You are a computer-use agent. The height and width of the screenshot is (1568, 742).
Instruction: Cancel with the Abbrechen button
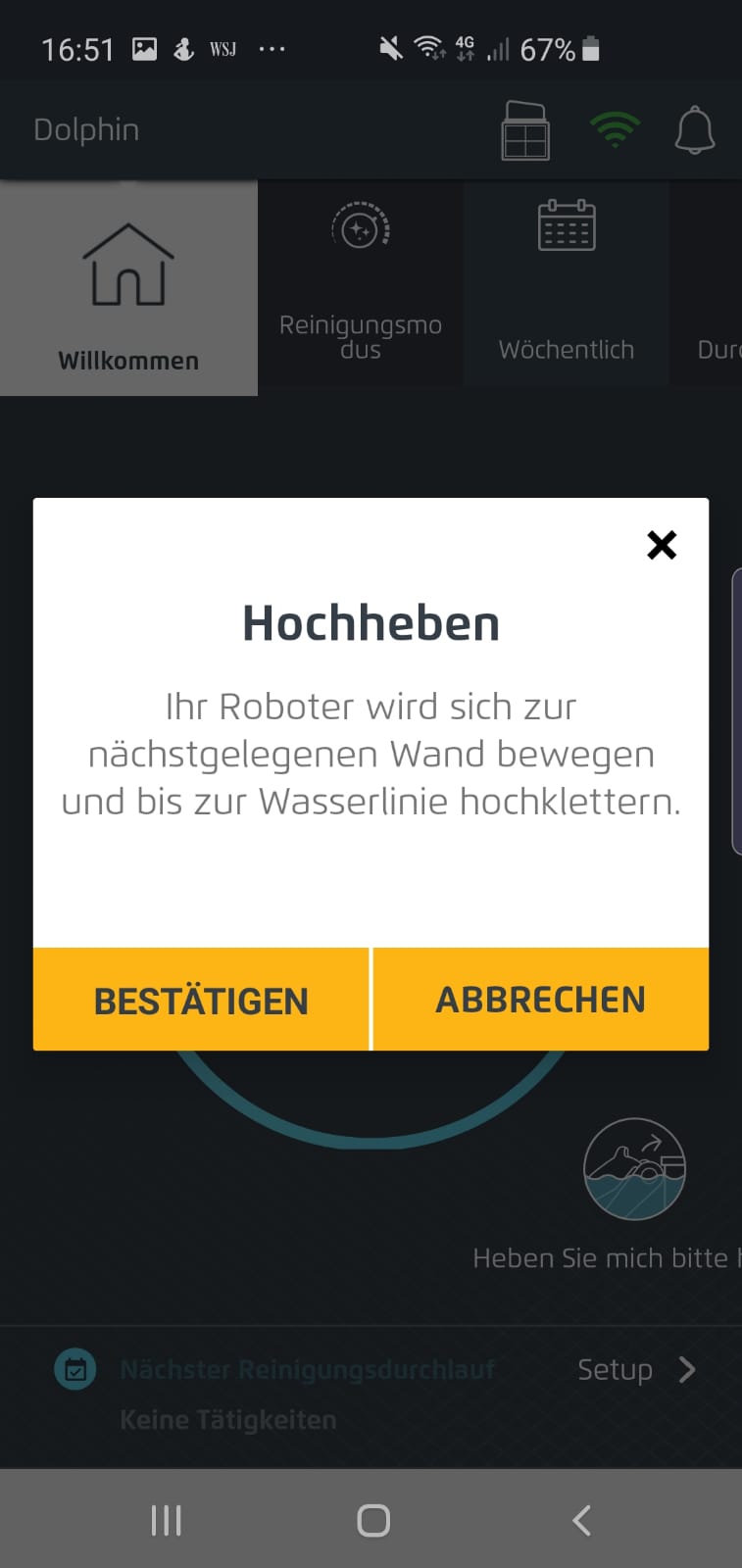point(541,1000)
